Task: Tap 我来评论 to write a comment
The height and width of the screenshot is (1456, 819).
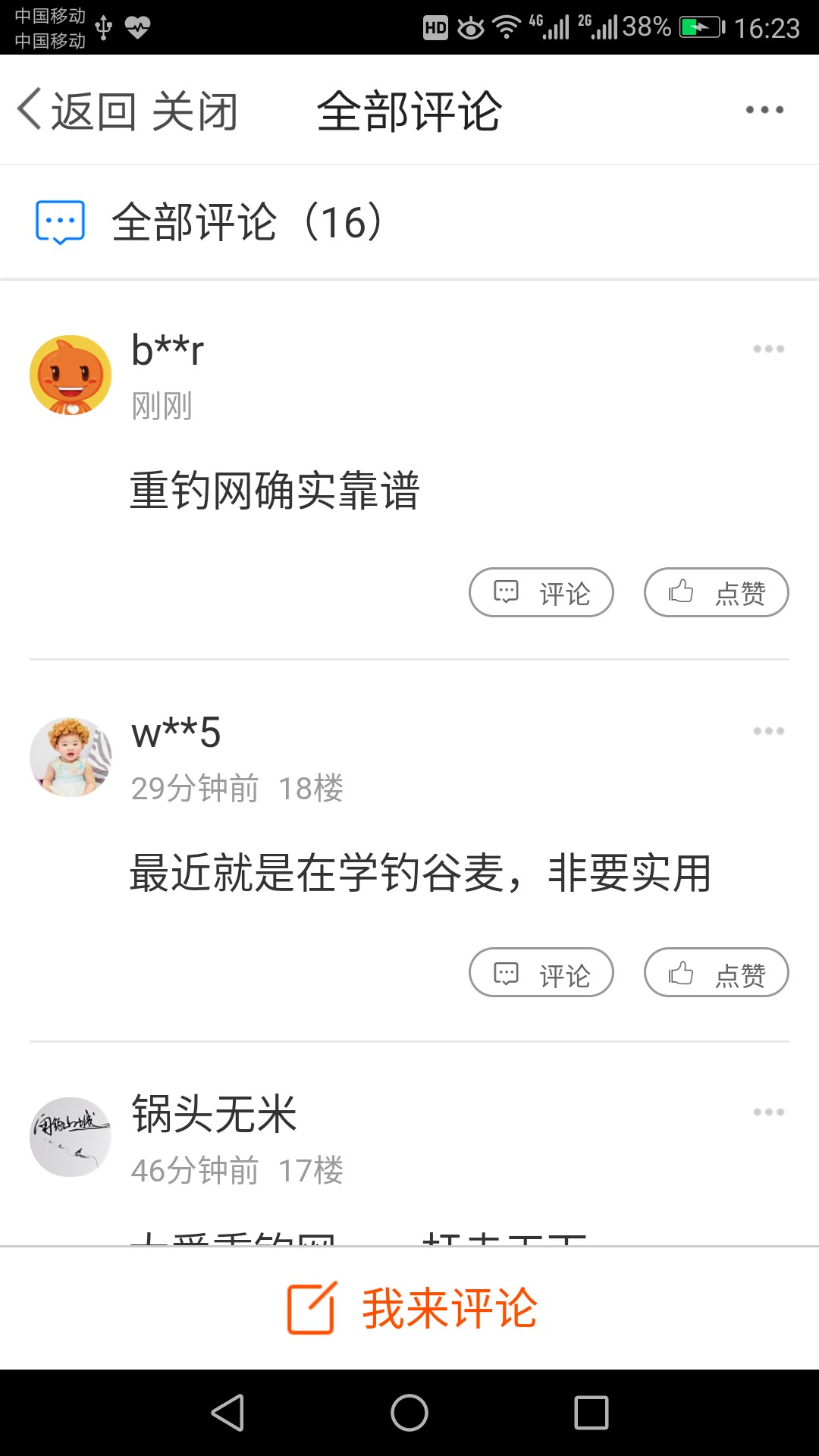Action: click(x=412, y=1308)
